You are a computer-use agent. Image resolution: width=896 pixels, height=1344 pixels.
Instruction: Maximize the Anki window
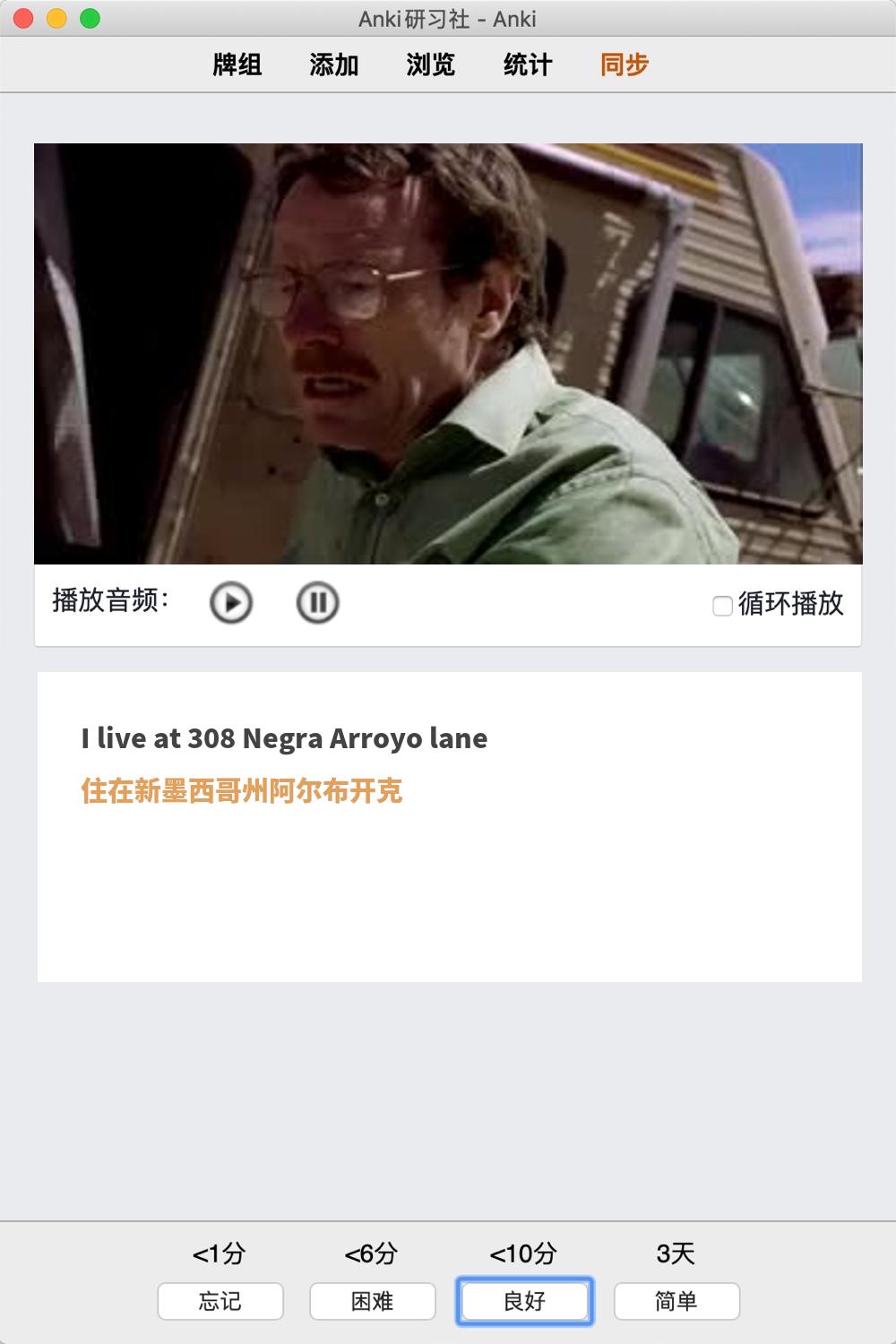[90, 18]
